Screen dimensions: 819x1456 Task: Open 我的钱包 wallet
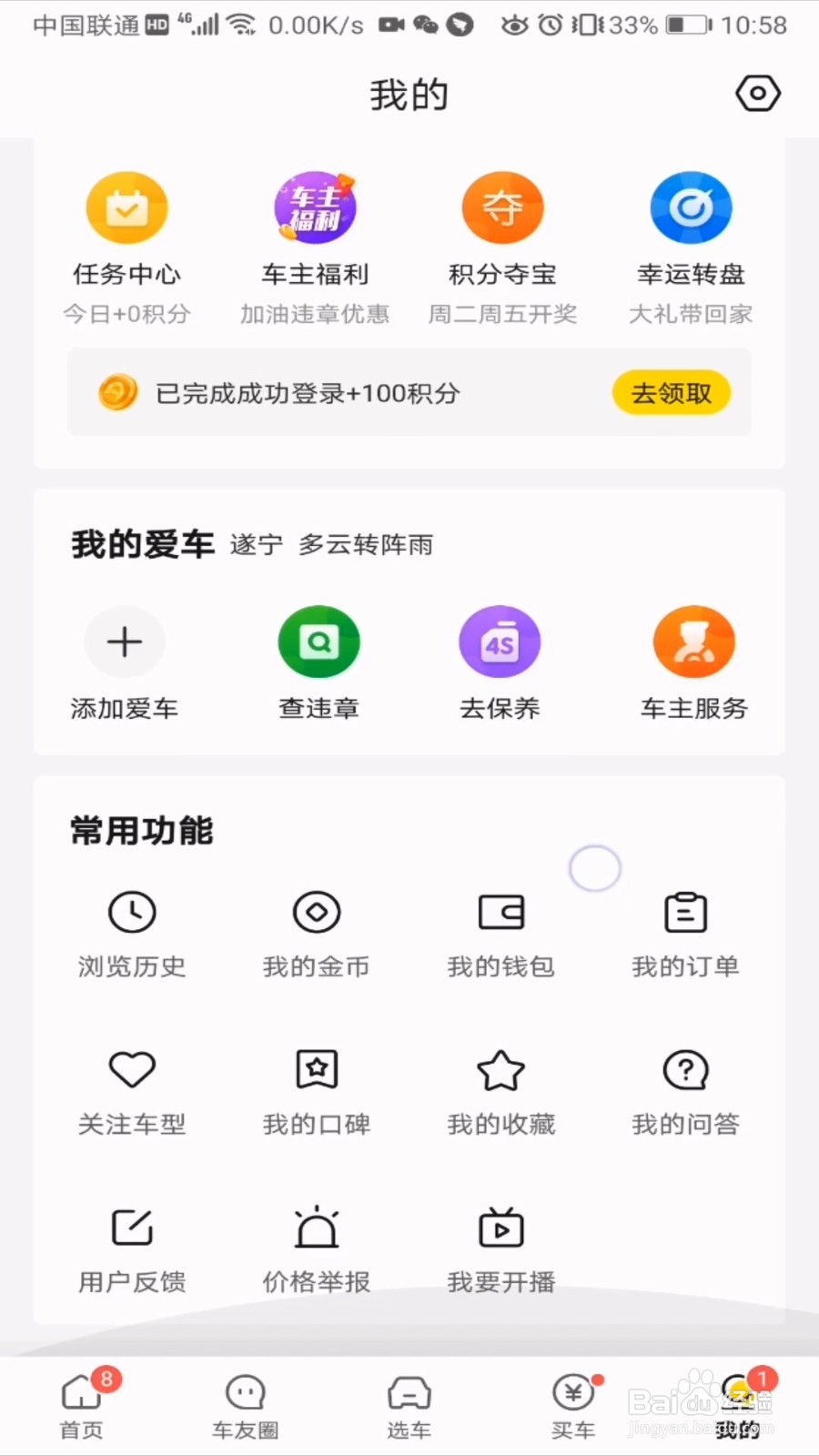500,933
